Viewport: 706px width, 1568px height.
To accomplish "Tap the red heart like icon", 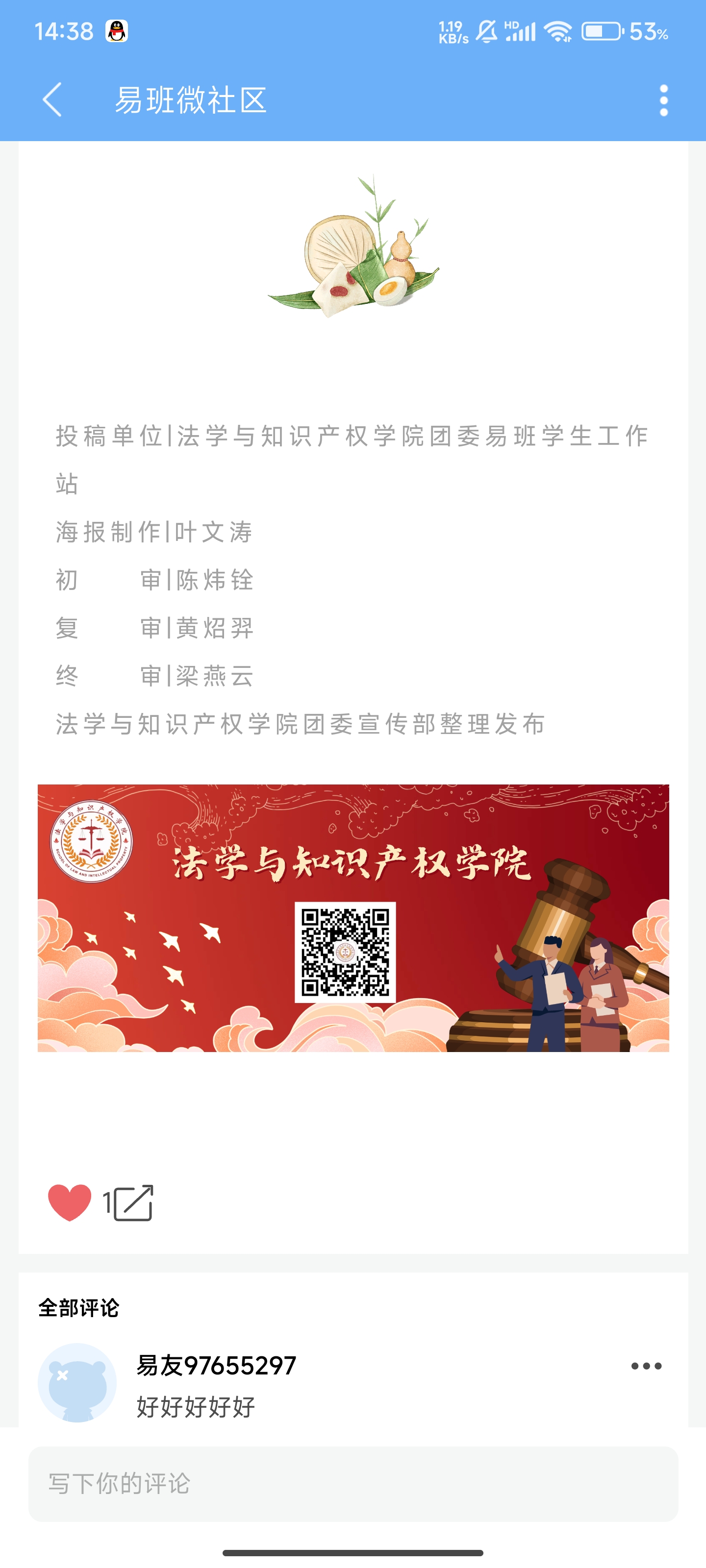I will pos(70,1202).
